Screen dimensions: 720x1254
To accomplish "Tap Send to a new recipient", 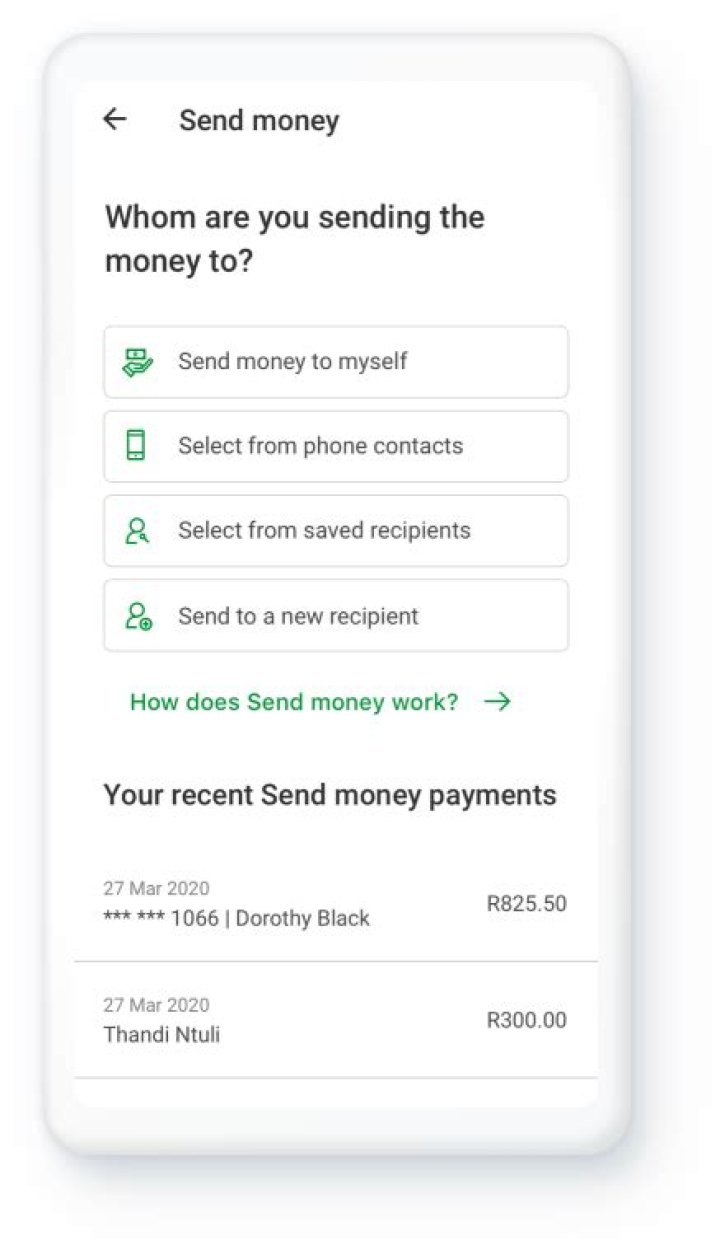I will [335, 615].
